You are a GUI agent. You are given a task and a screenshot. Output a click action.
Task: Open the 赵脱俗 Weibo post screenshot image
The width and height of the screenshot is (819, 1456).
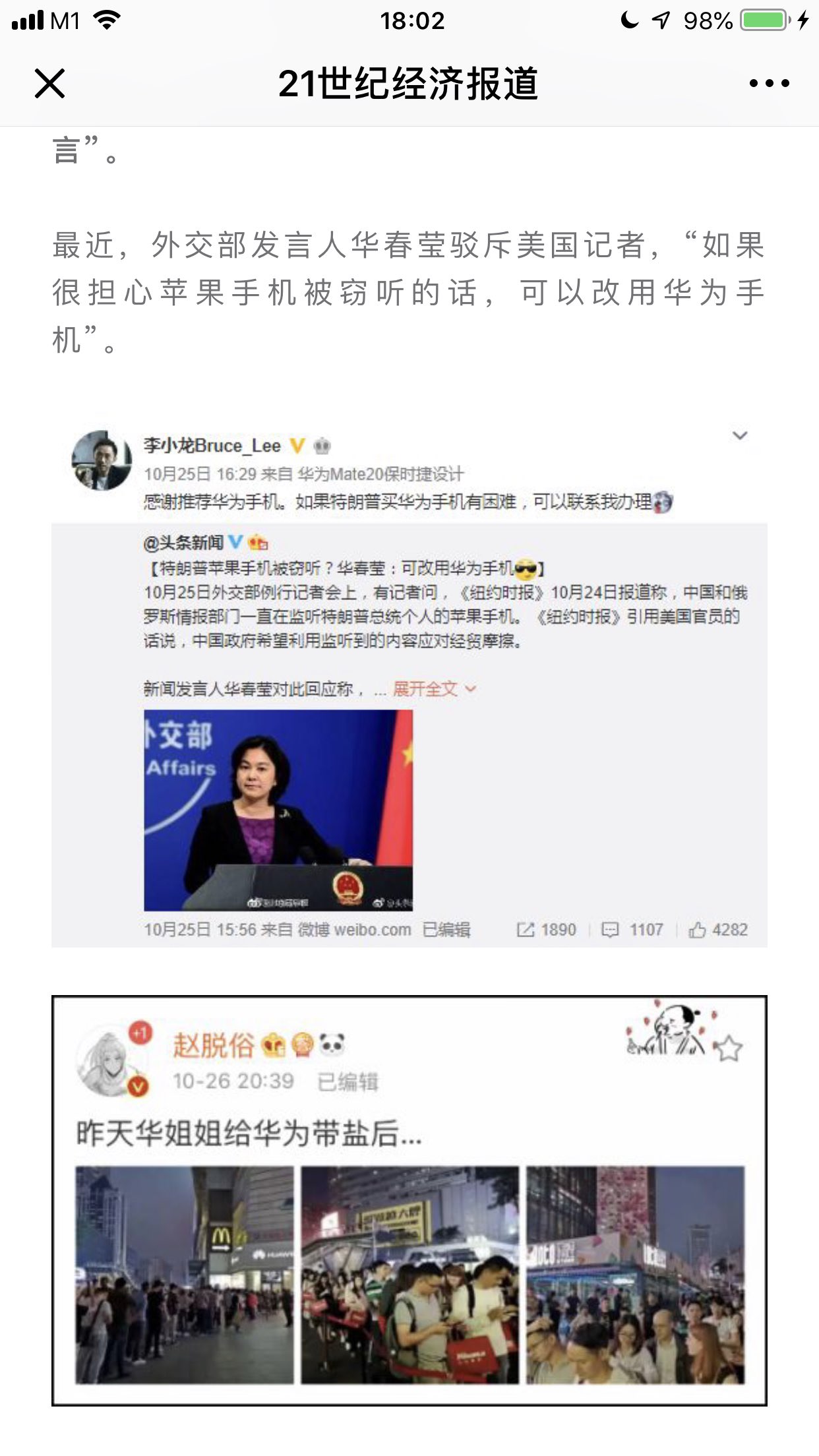(409, 1200)
